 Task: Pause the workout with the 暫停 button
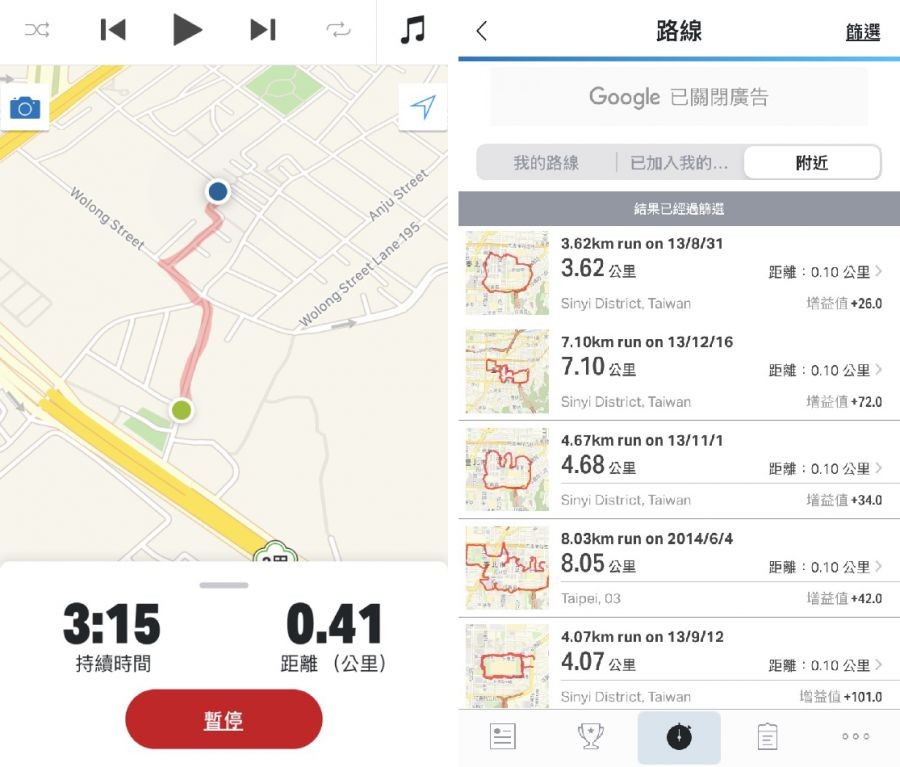223,720
